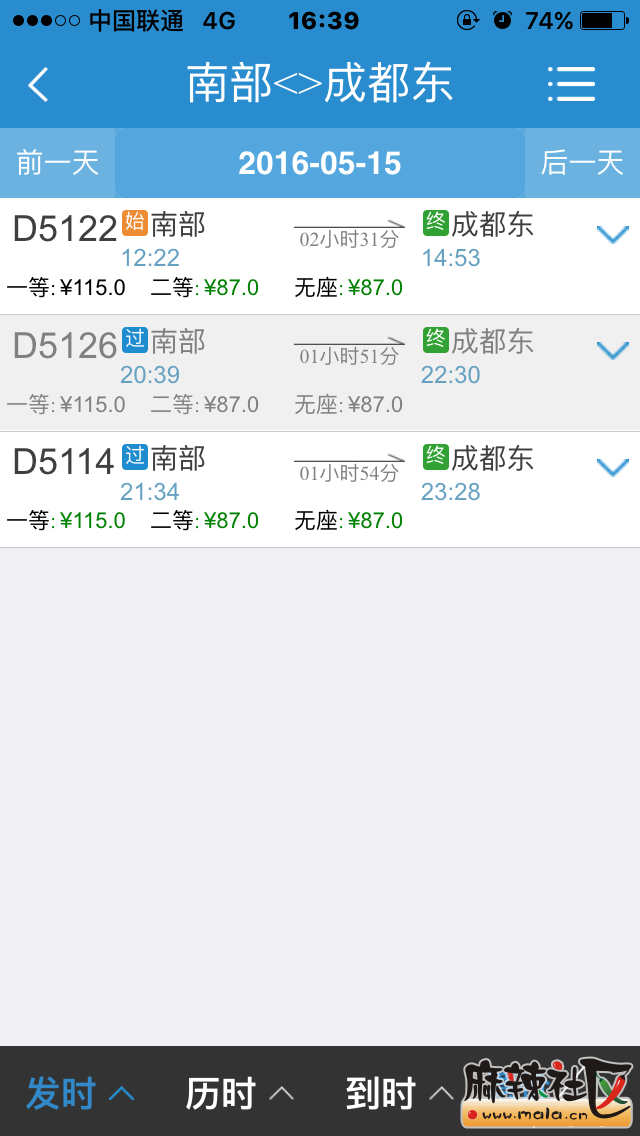This screenshot has width=640, height=1136.
Task: Go to the next day (后一天)
Action: (x=582, y=163)
